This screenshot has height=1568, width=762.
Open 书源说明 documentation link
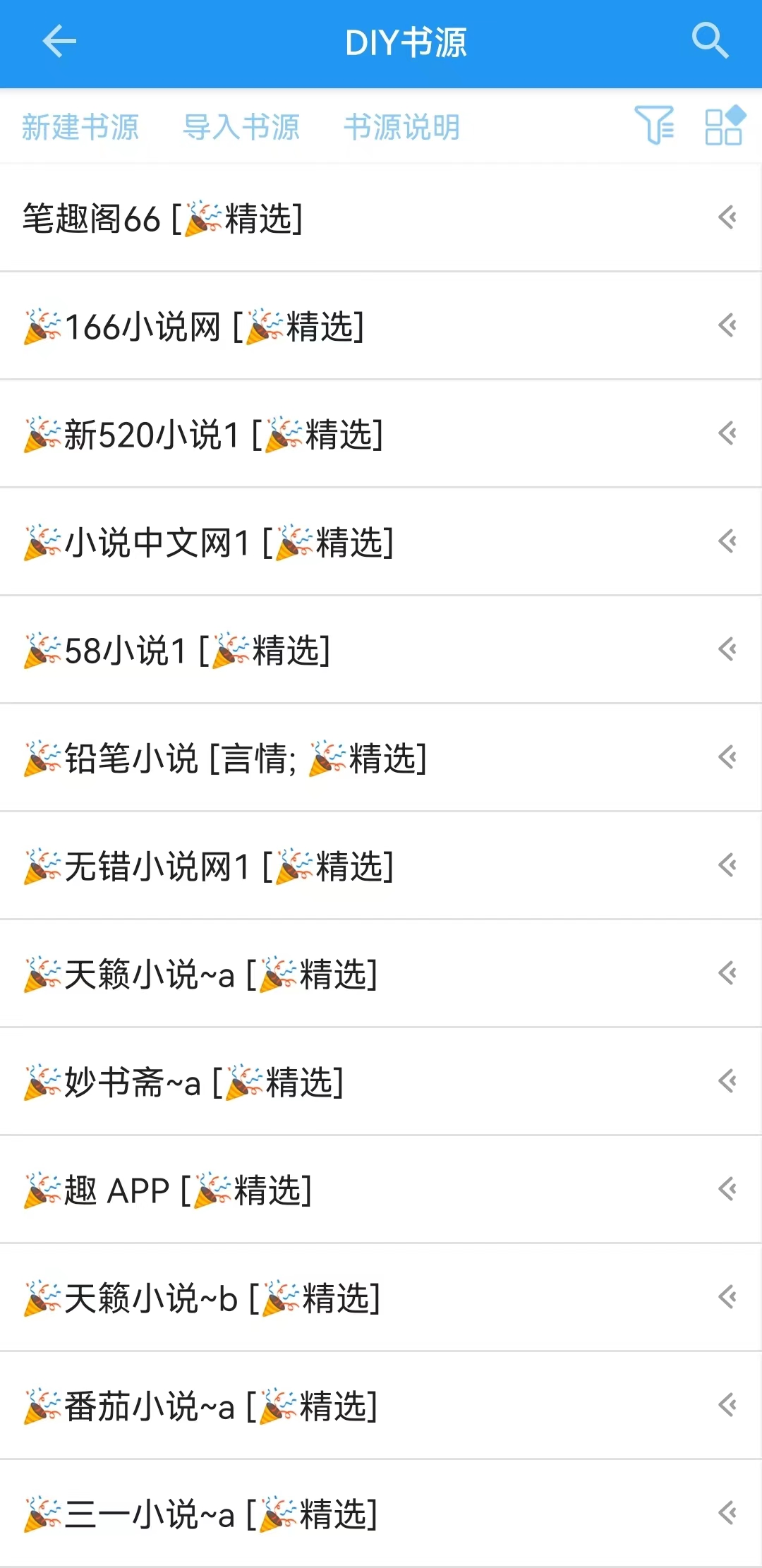401,127
